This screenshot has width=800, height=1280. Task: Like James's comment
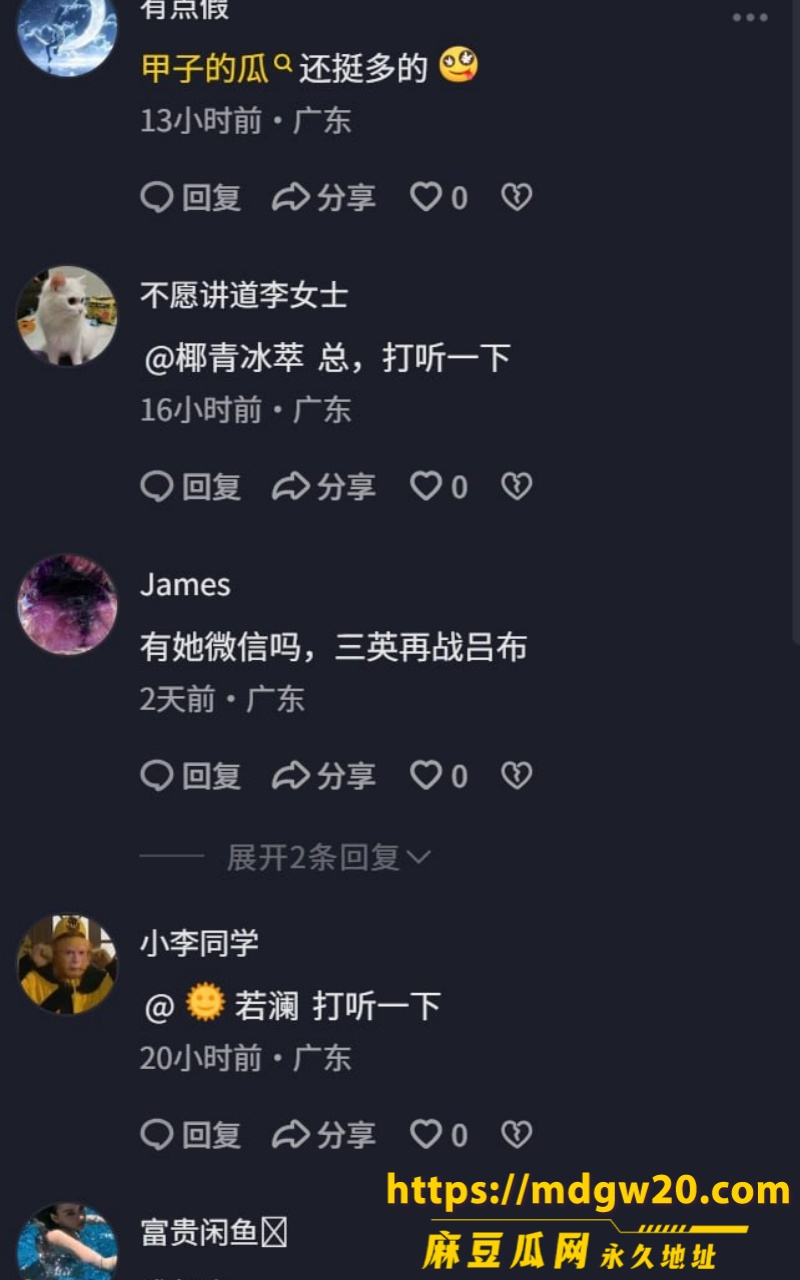coord(439,775)
